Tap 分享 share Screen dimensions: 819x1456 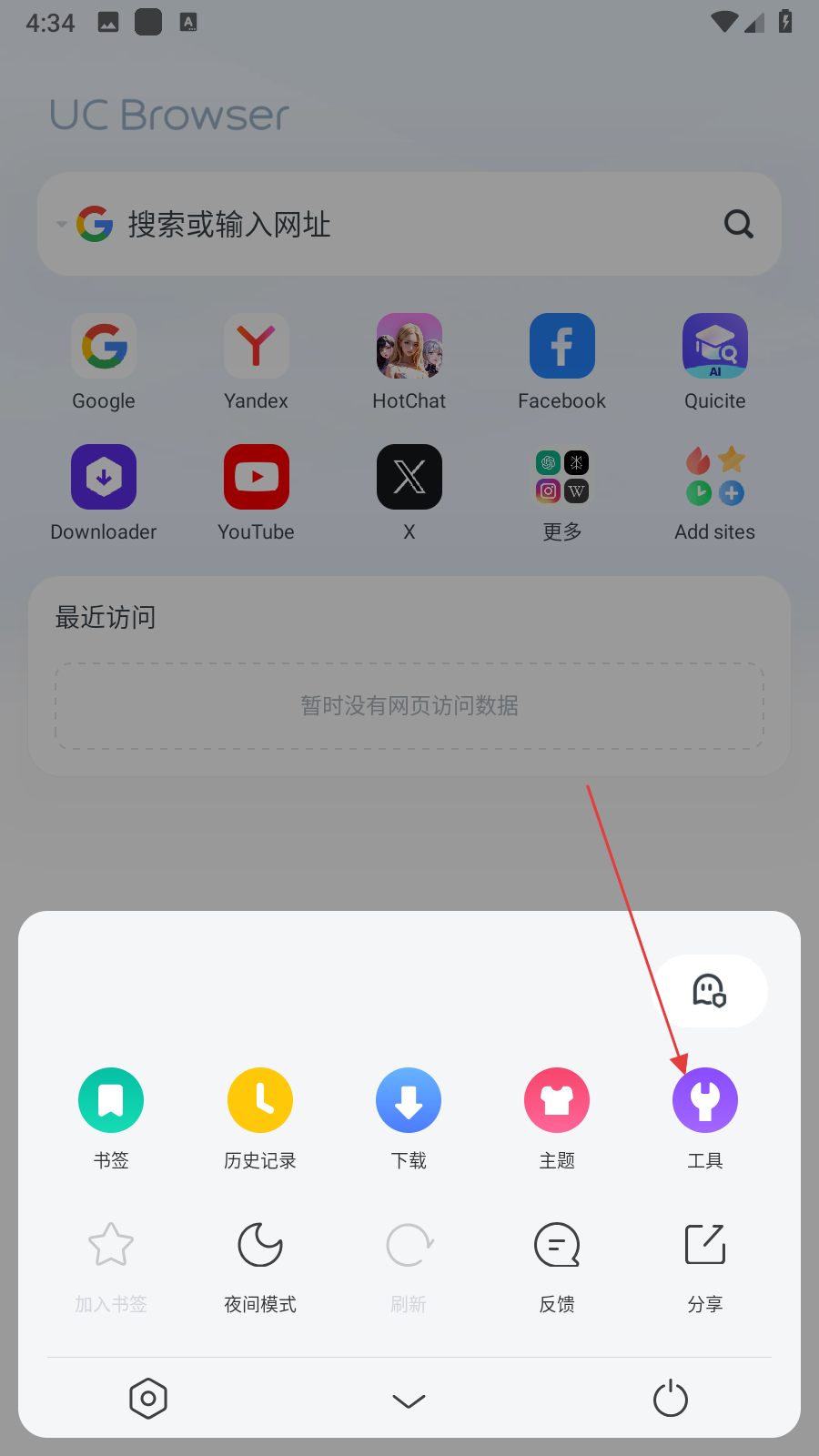click(x=705, y=1245)
